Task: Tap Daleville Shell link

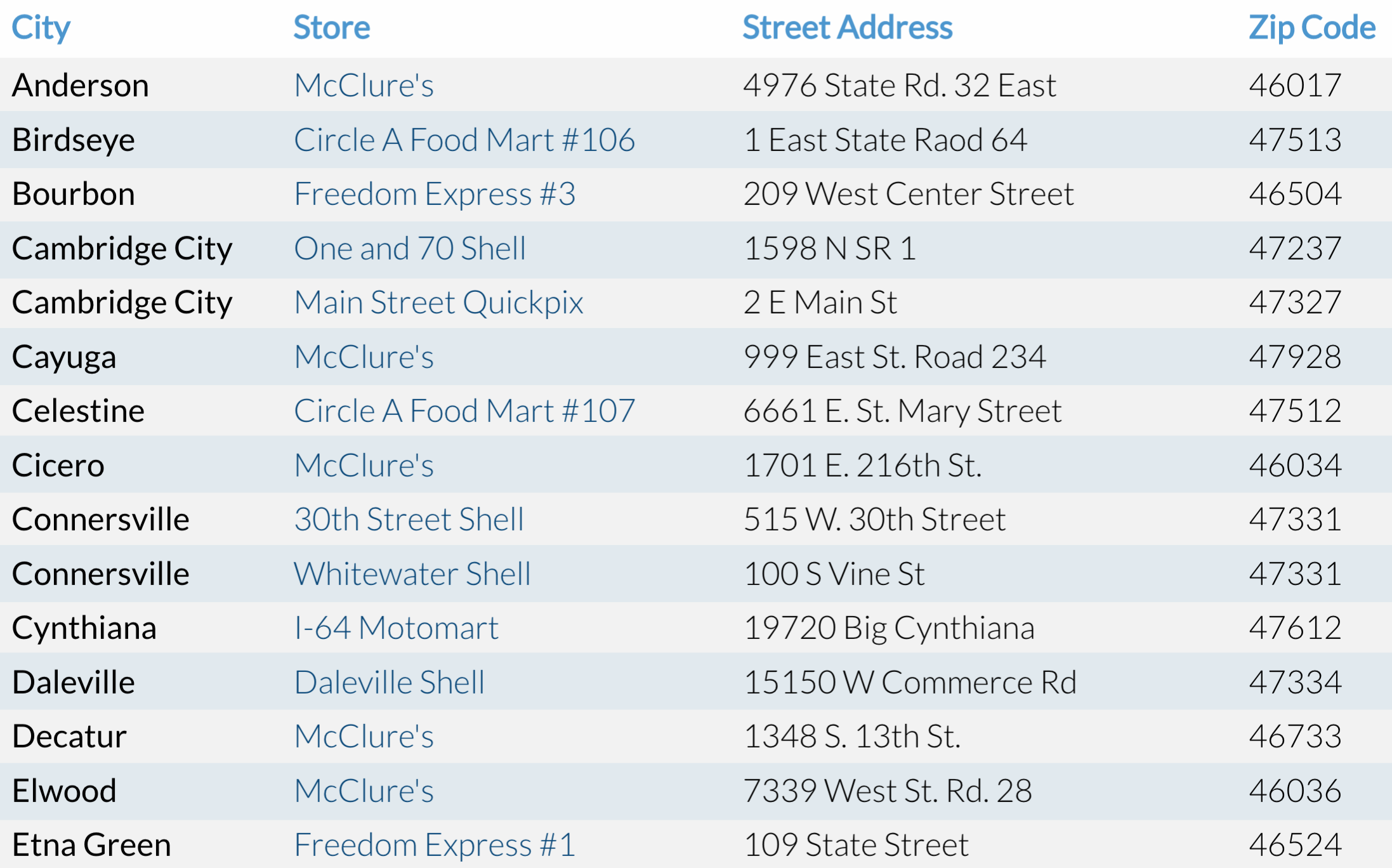Action: pyautogui.click(x=389, y=682)
